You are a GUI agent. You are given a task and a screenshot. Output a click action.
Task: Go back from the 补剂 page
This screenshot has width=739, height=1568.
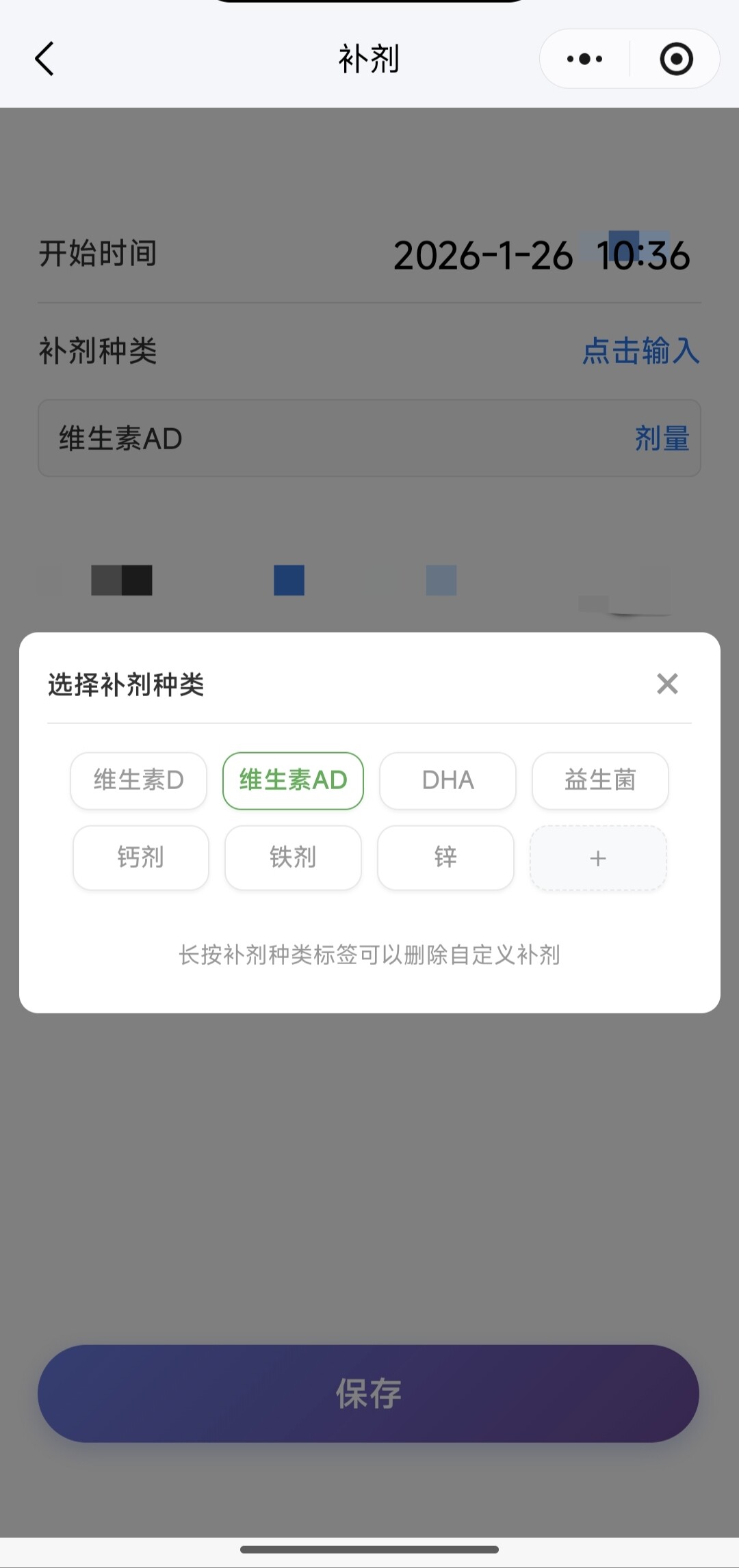[x=44, y=59]
